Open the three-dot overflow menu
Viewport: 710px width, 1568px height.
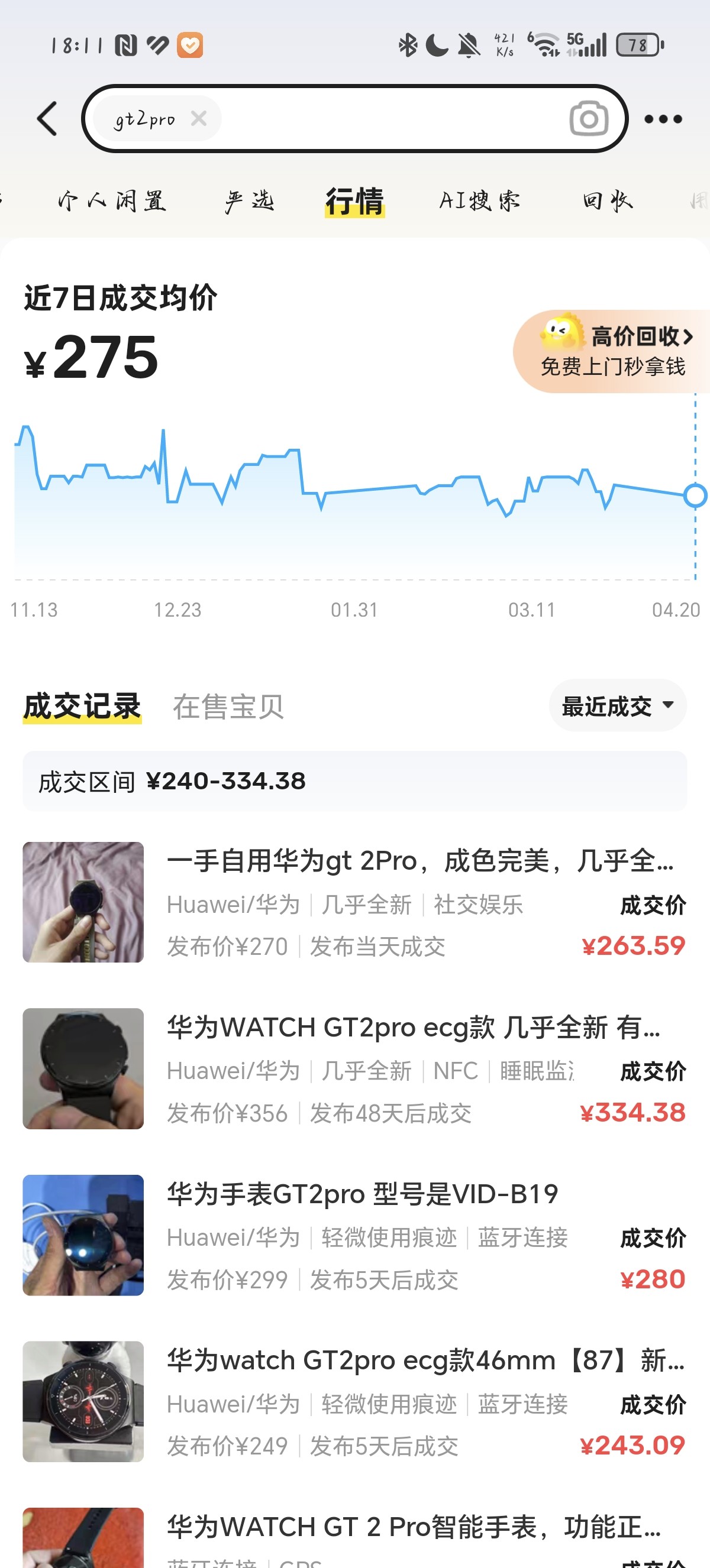point(663,119)
